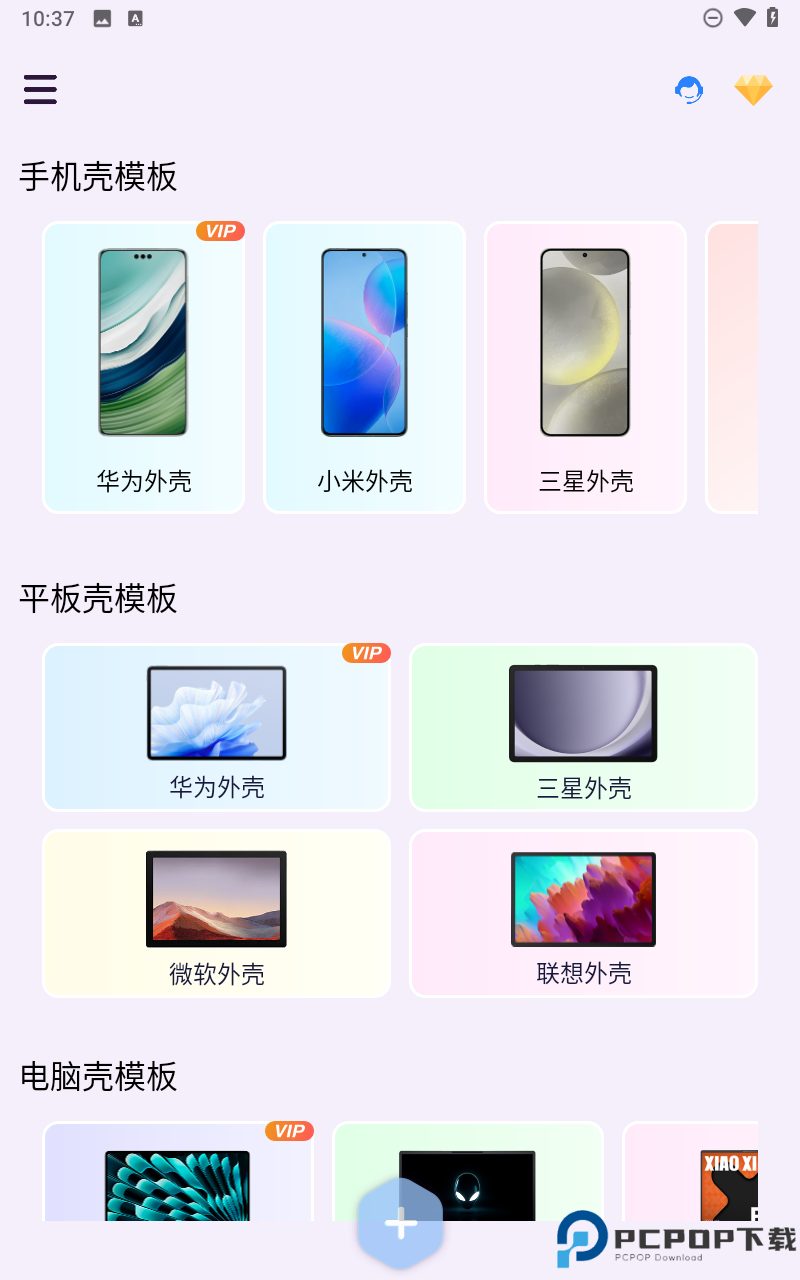Open the 联想外壳 tablet template

click(x=583, y=913)
